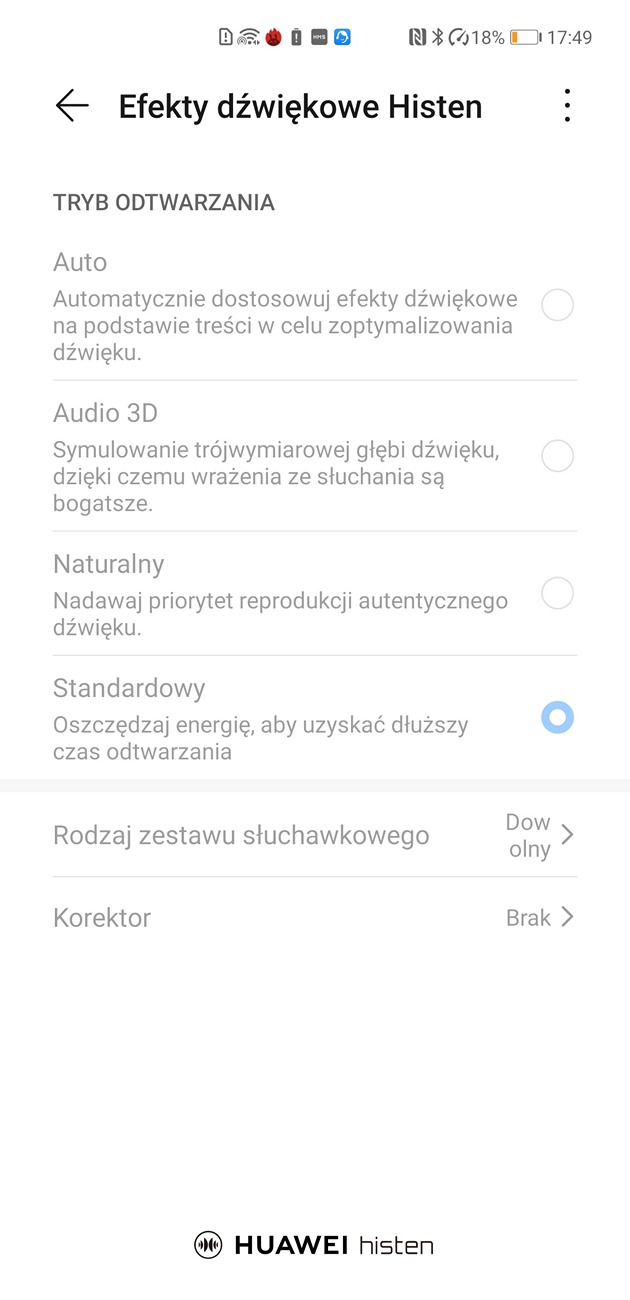Image resolution: width=630 pixels, height=1300 pixels.
Task: Select the Auto playback mode
Action: coord(557,305)
